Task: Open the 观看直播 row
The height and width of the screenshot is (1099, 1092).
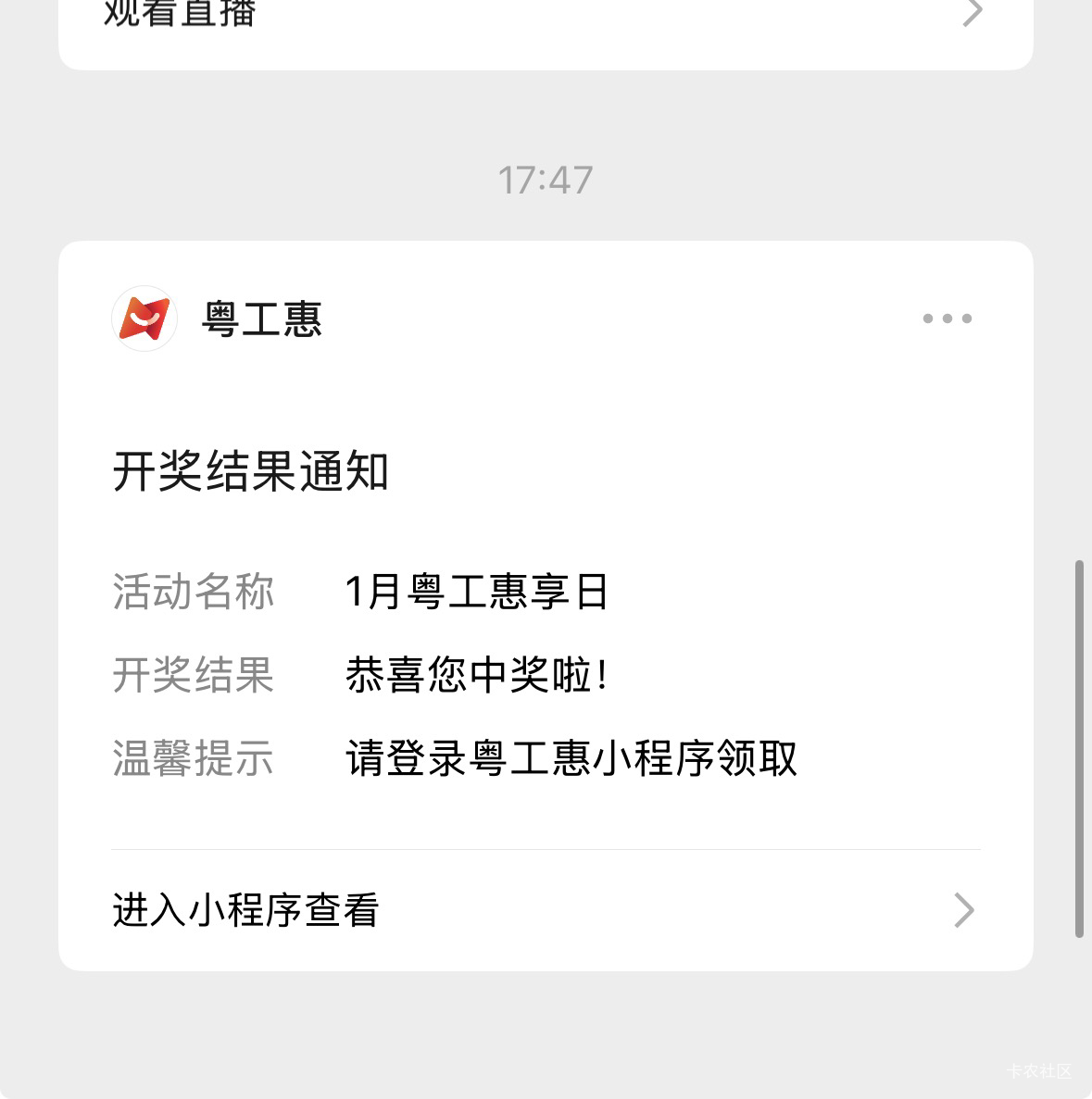Action: point(545,17)
